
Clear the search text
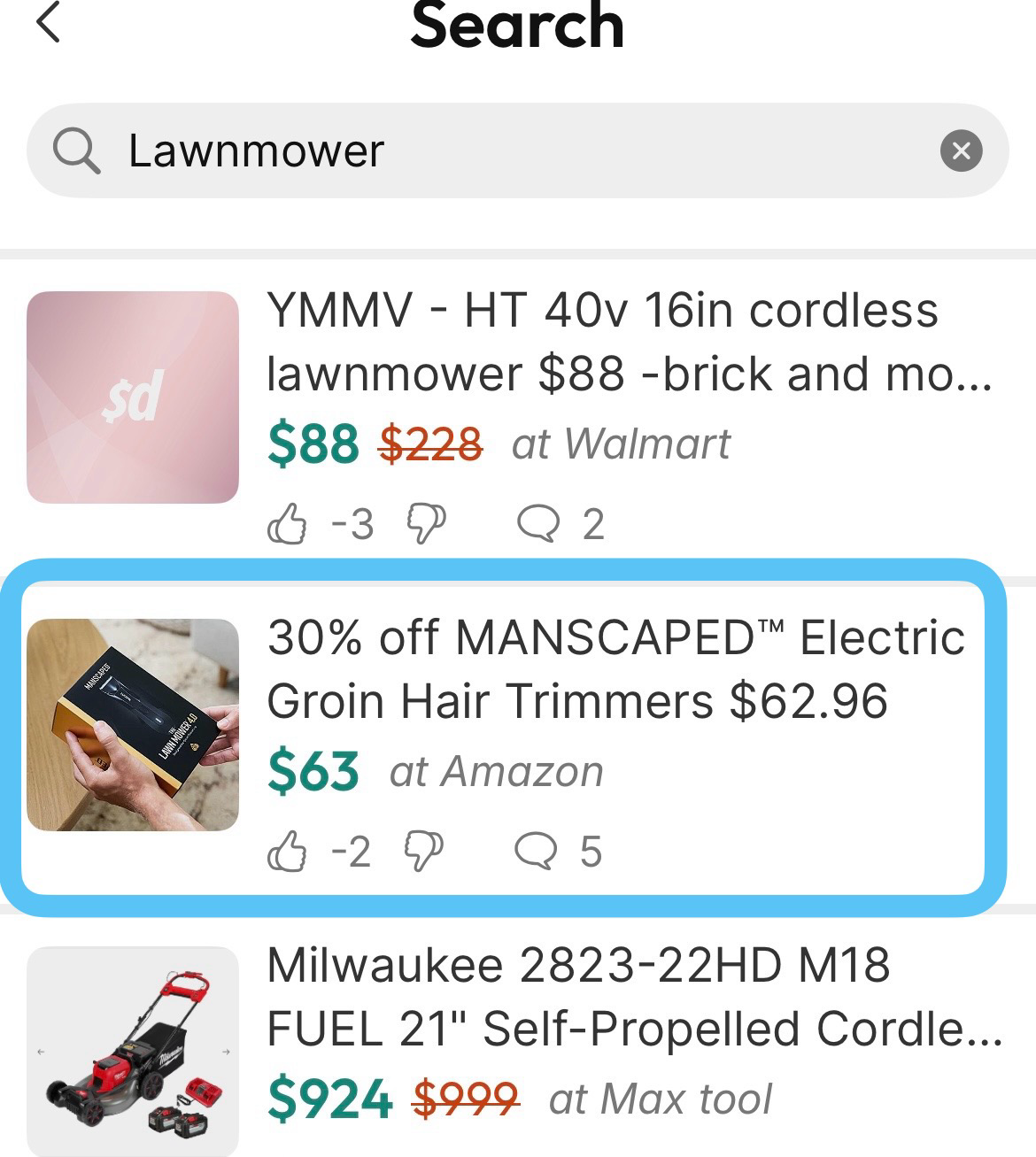961,150
